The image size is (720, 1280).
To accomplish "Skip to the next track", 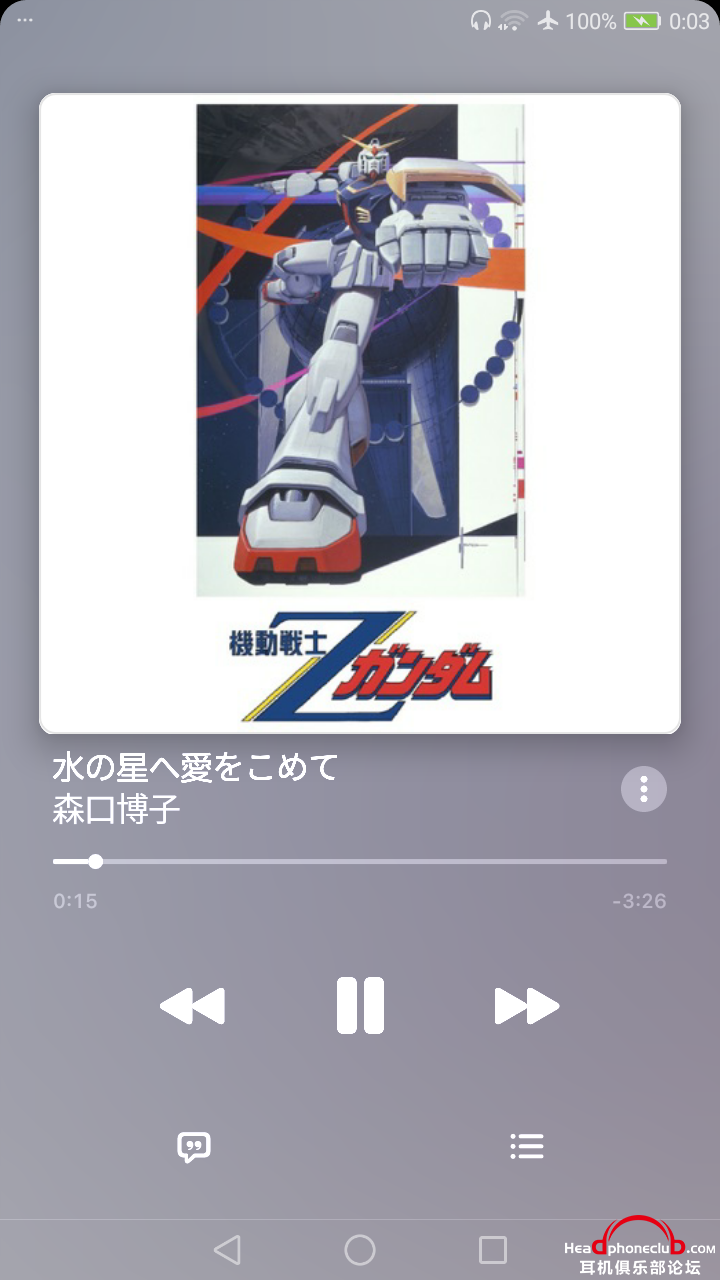I will tap(526, 1006).
